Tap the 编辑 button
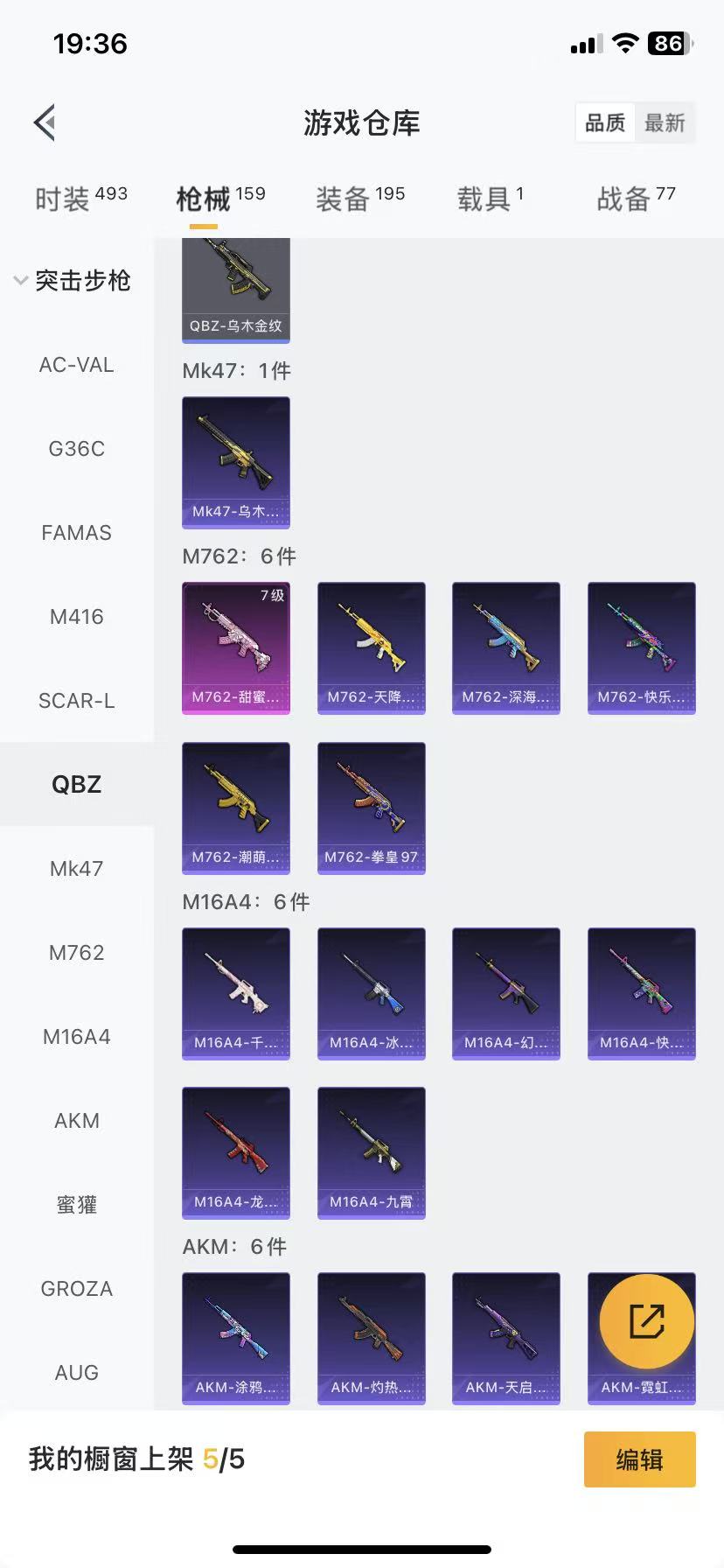The height and width of the screenshot is (1568, 724). 639,1459
